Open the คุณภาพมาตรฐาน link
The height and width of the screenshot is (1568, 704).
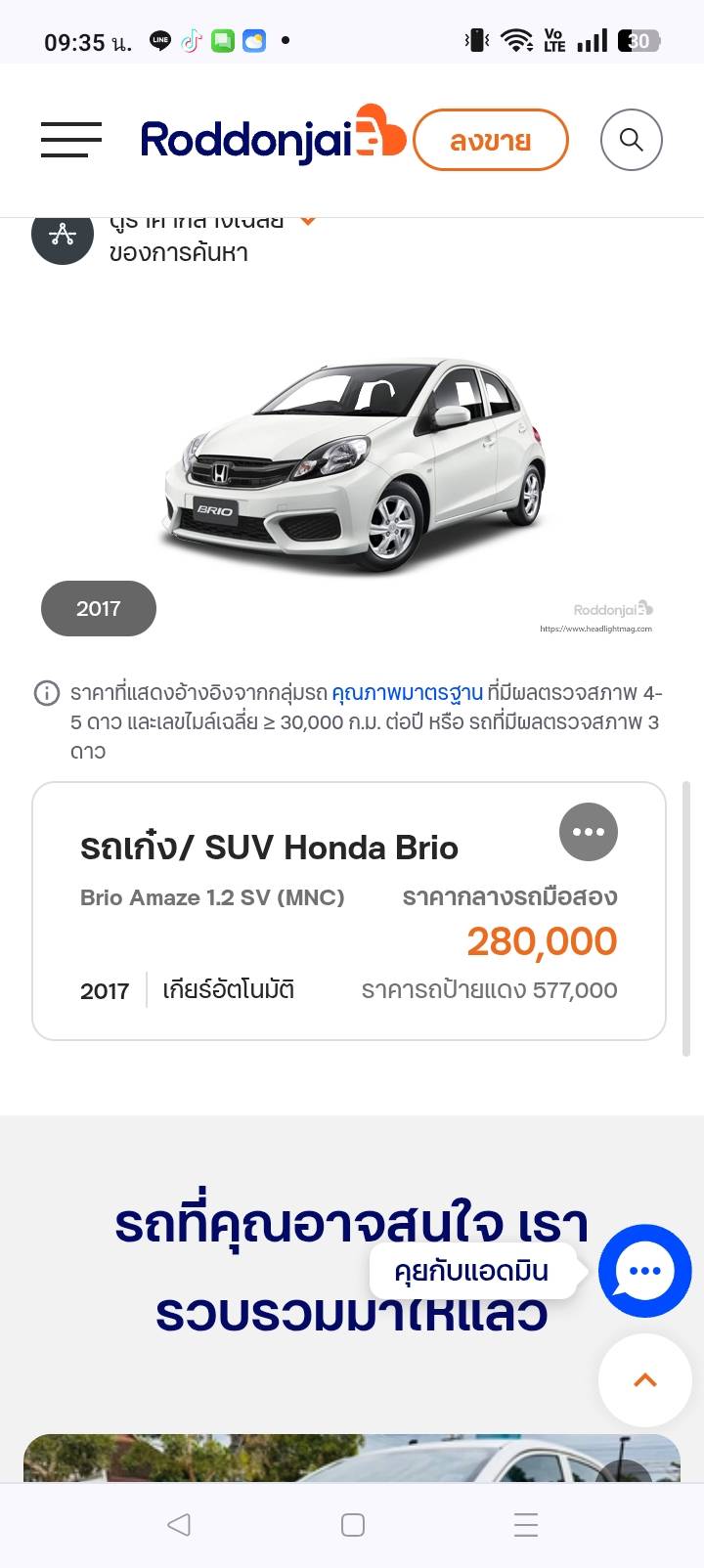pos(407,693)
